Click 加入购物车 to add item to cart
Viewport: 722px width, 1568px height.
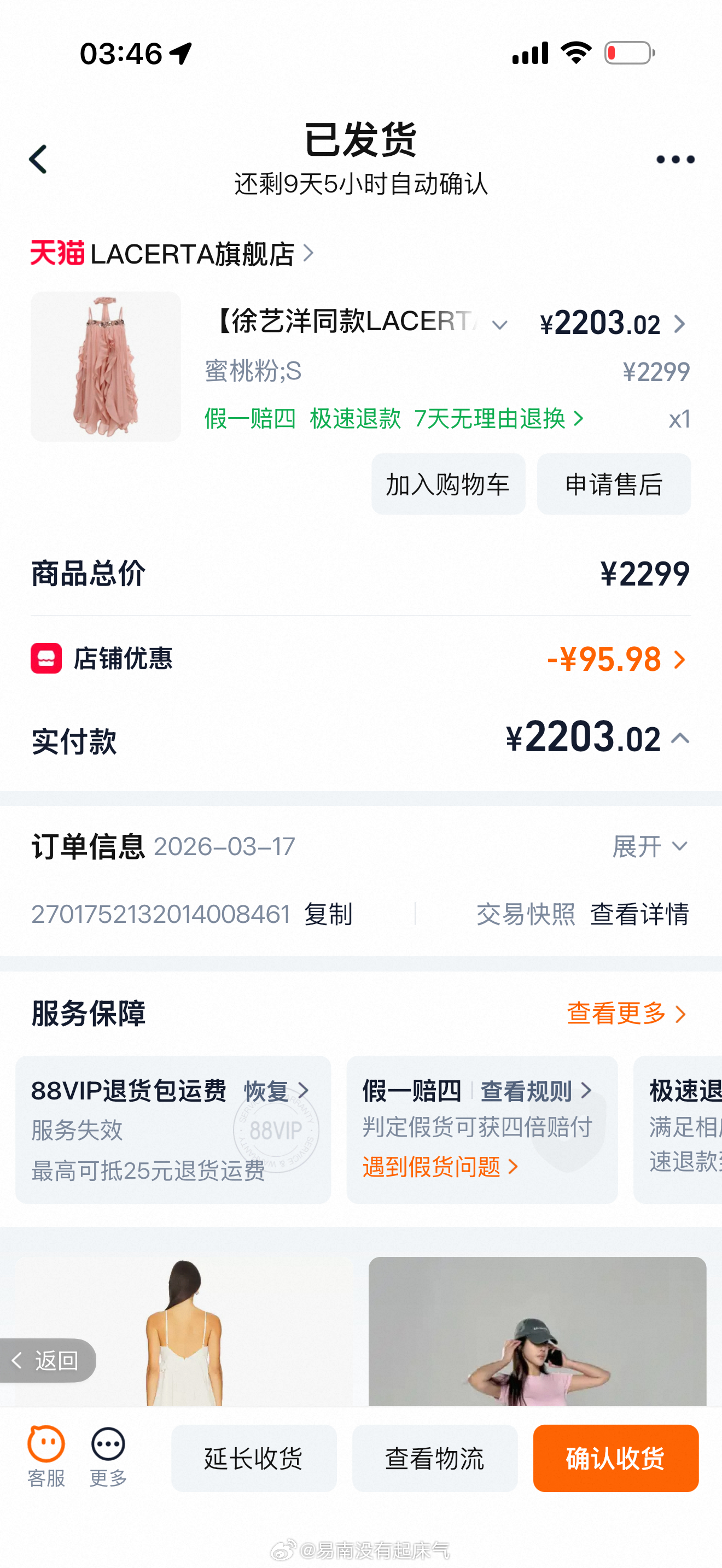pyautogui.click(x=449, y=484)
